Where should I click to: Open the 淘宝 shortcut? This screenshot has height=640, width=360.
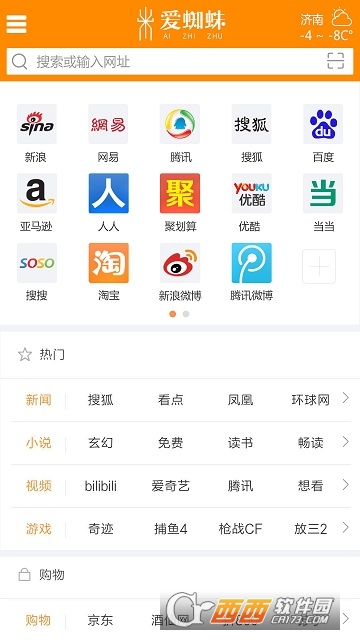[109, 272]
